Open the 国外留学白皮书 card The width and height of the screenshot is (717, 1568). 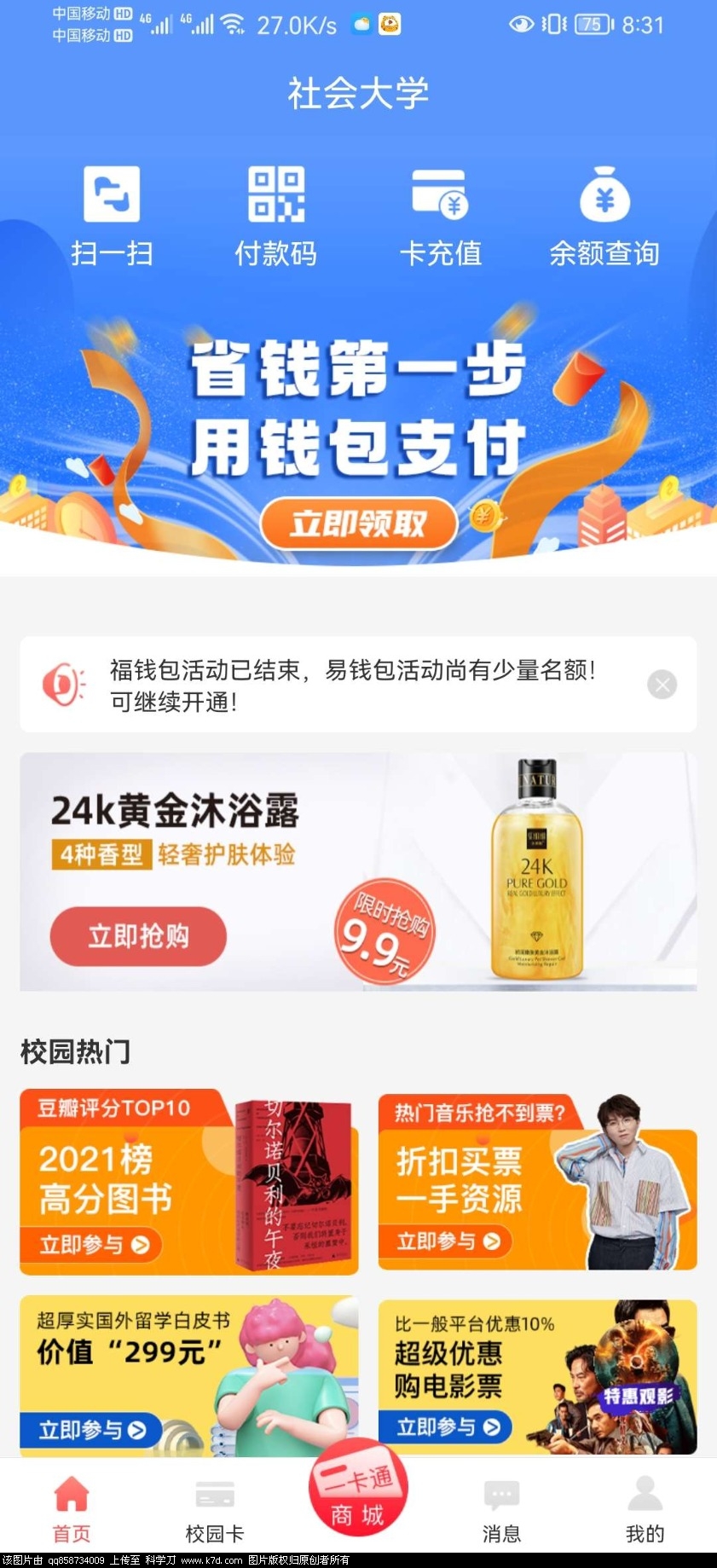tap(188, 1374)
